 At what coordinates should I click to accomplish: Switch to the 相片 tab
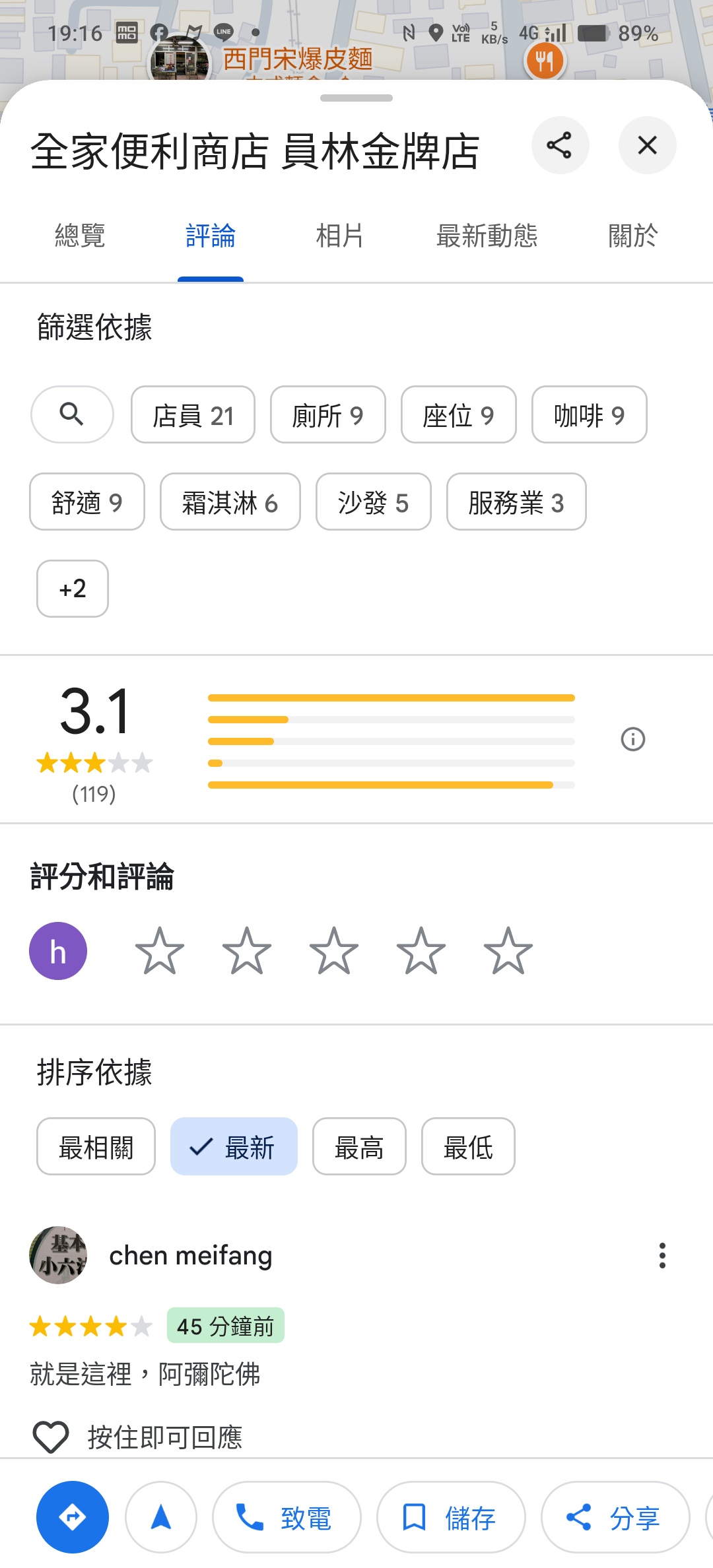click(339, 236)
